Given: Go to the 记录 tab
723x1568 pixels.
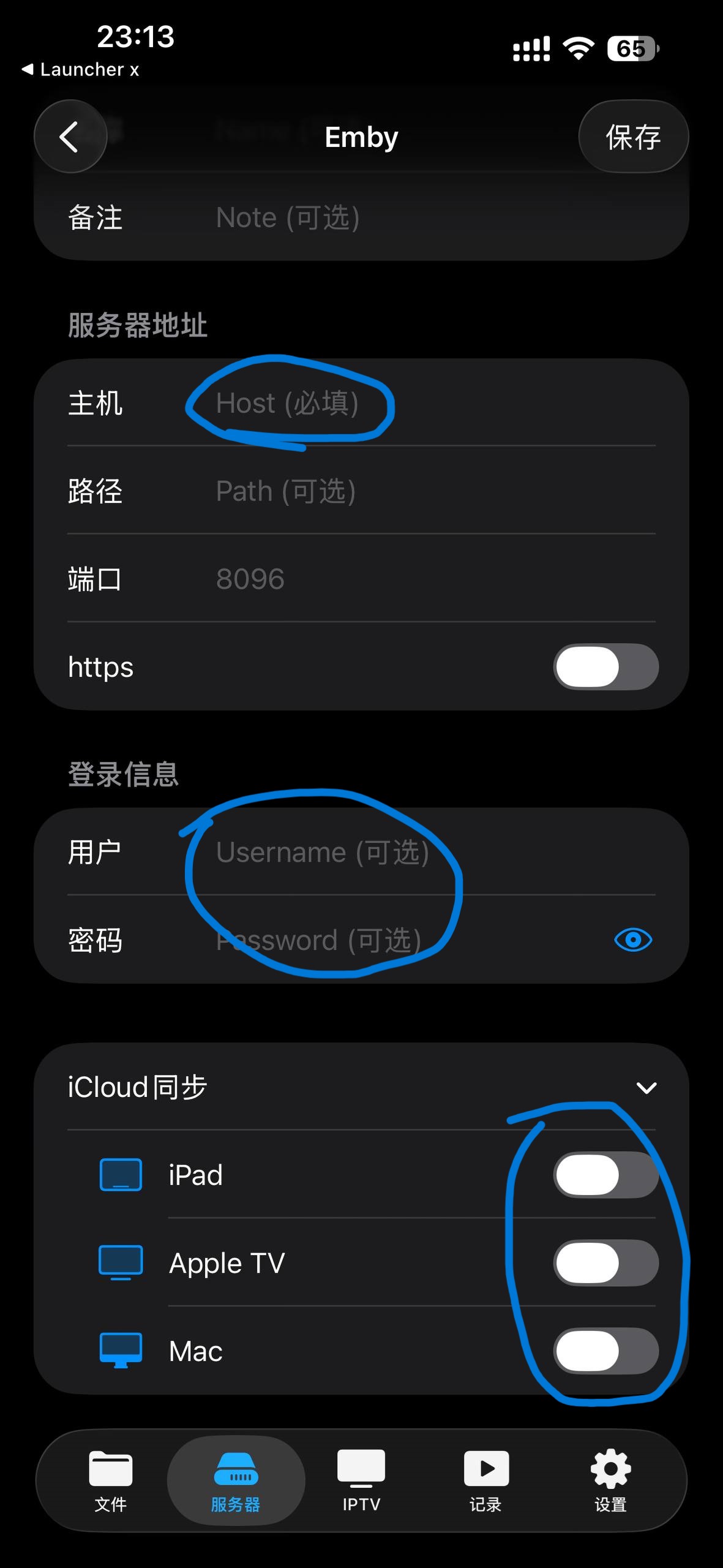Looking at the screenshot, I should [485, 1480].
